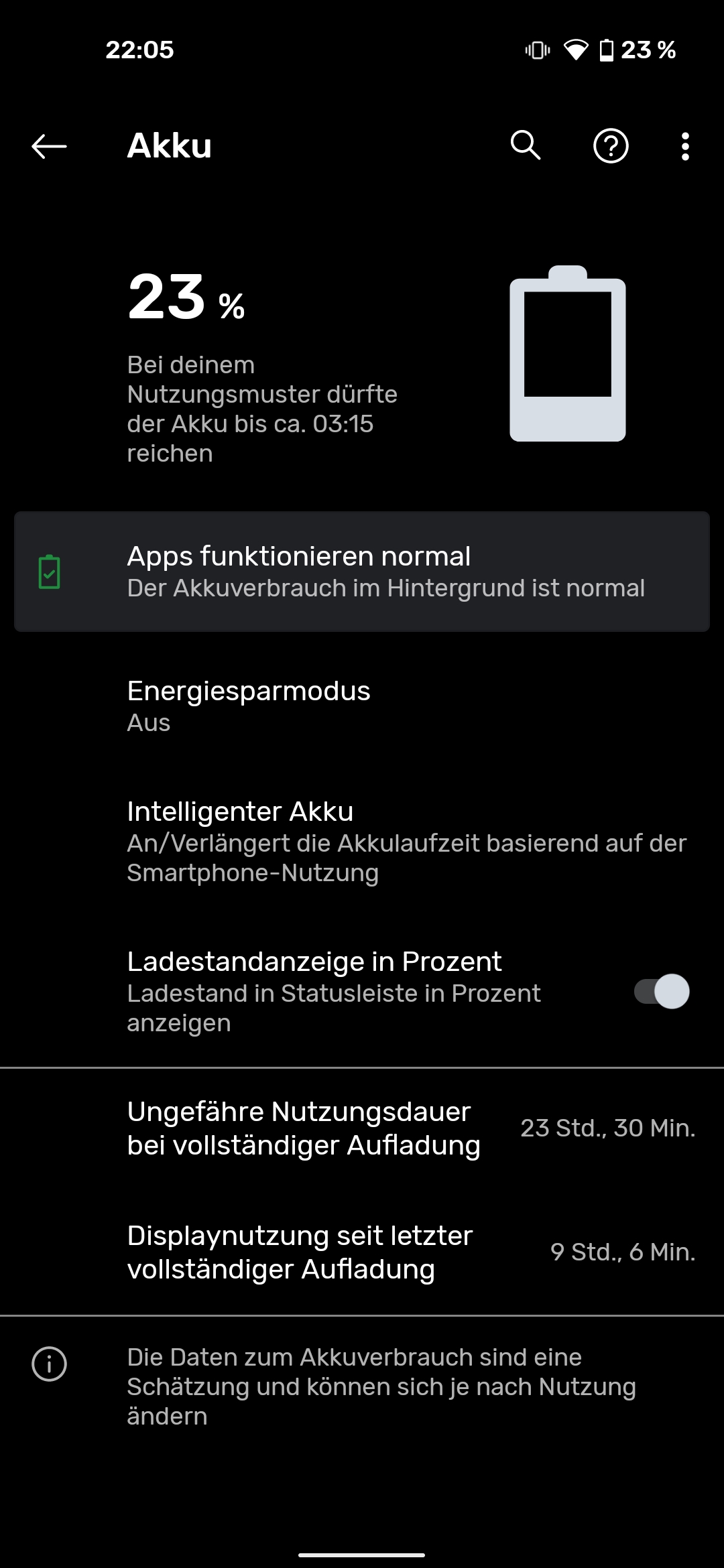Toggle off Ladestandanzeige in Prozent
The height and width of the screenshot is (1568, 724).
662,992
